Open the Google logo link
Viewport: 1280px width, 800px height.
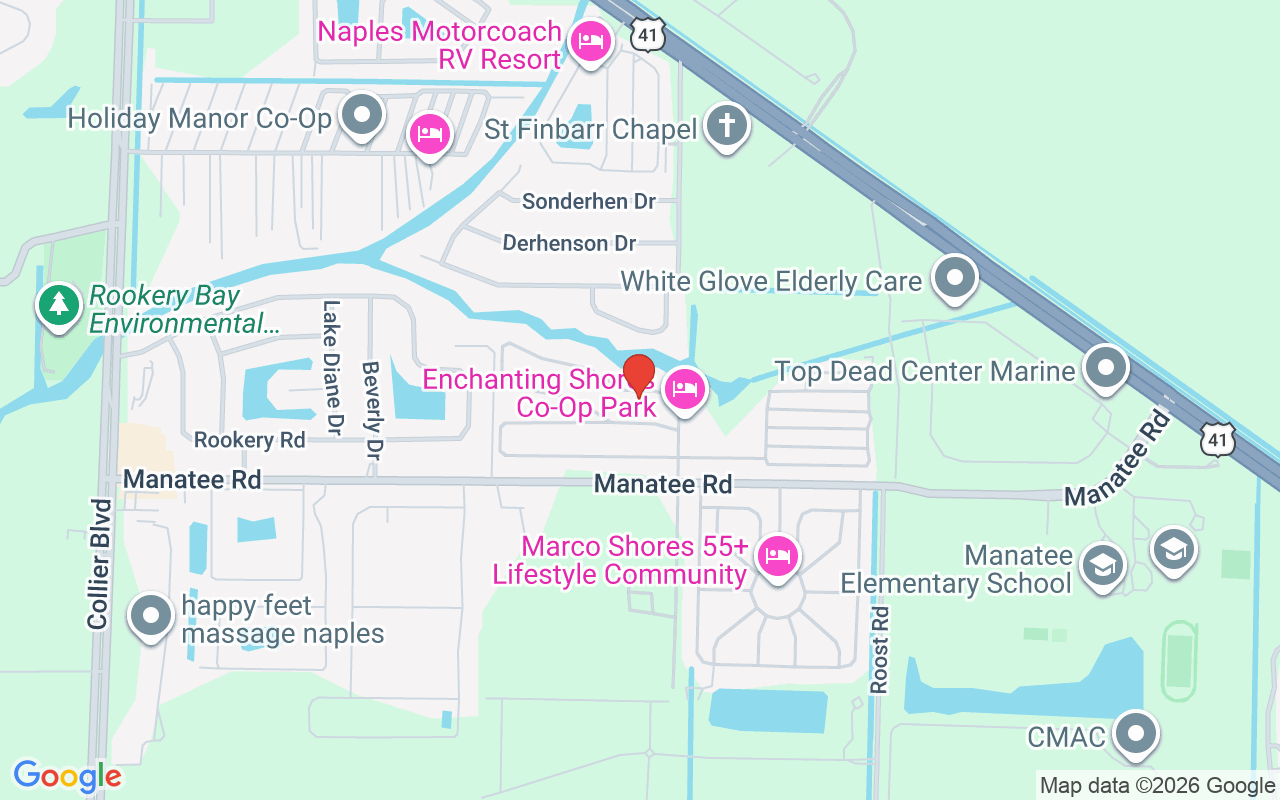[67, 776]
